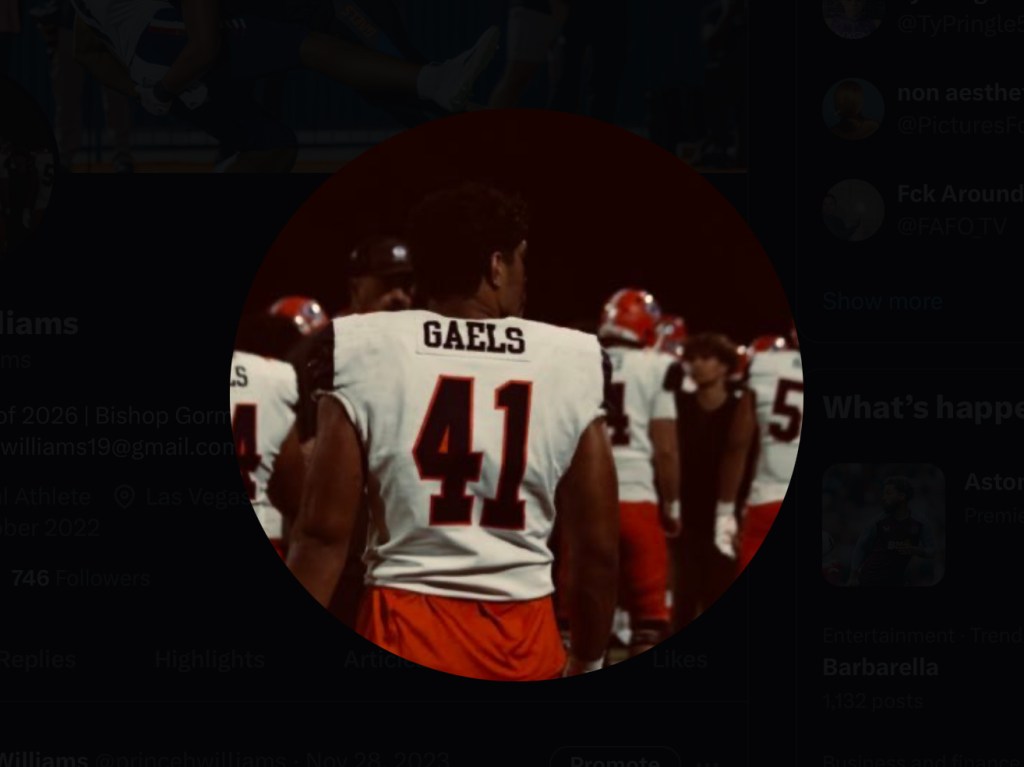Open the Barbarella trending topic
The width and height of the screenshot is (1024, 767).
pyautogui.click(x=880, y=667)
